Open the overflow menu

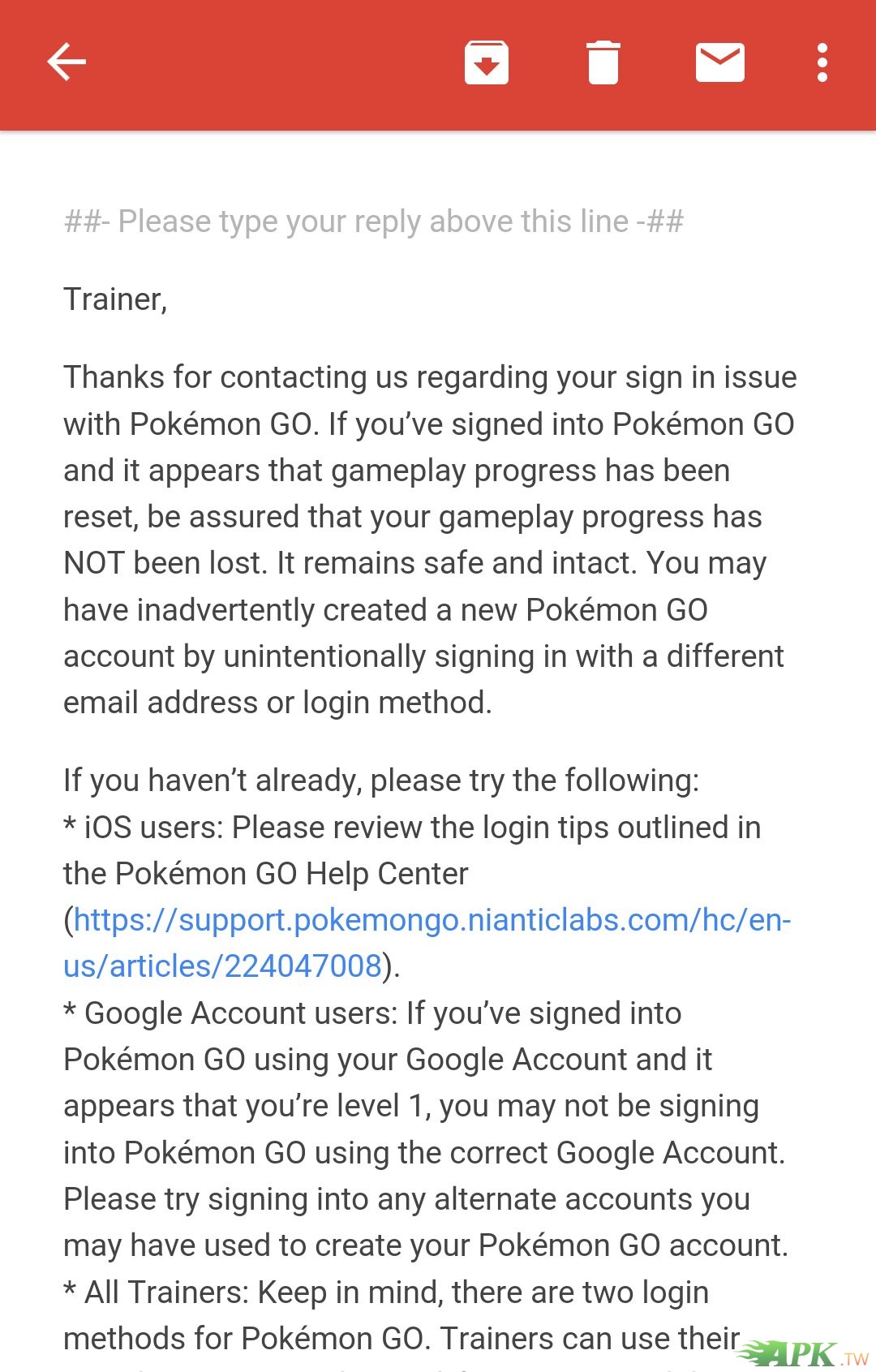coord(822,62)
